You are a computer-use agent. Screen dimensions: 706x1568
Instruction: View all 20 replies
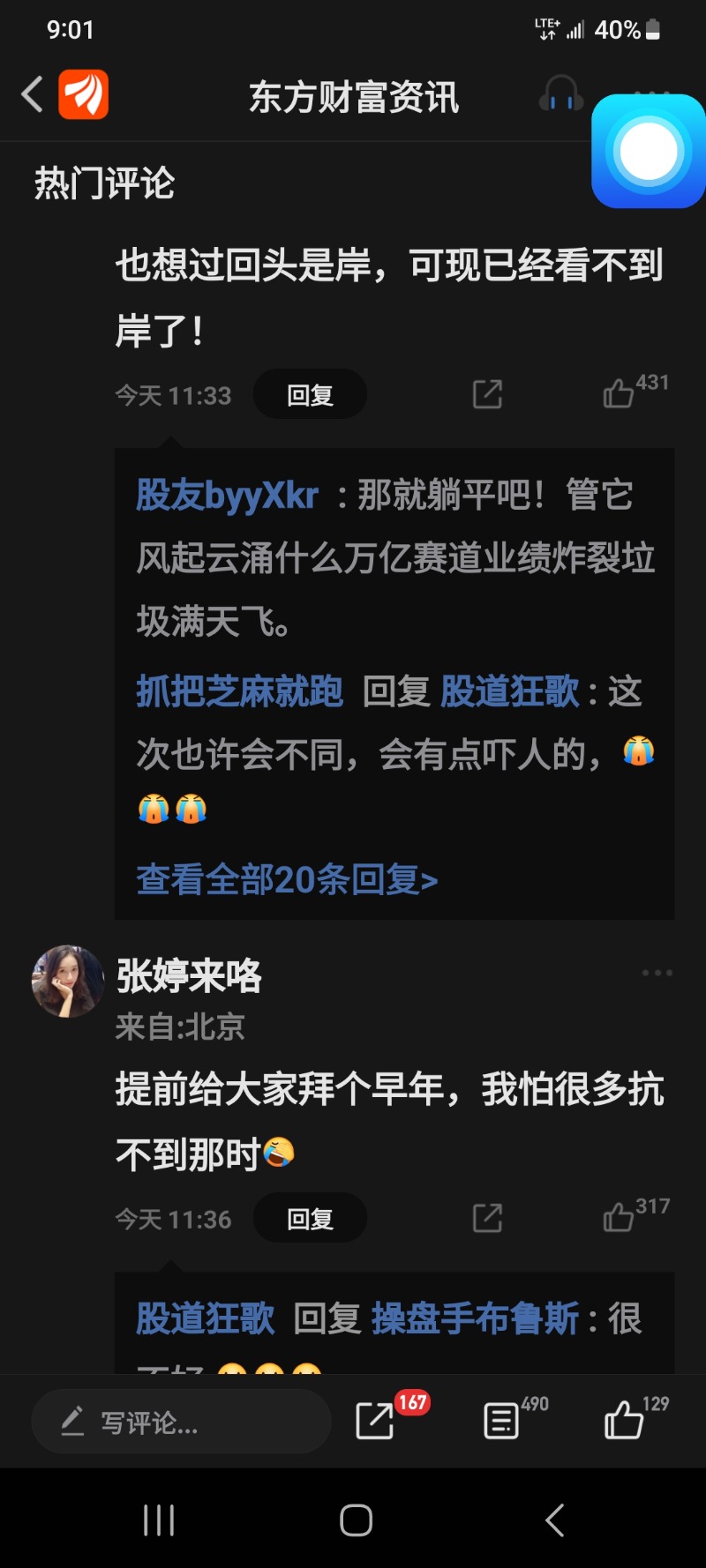pos(287,879)
